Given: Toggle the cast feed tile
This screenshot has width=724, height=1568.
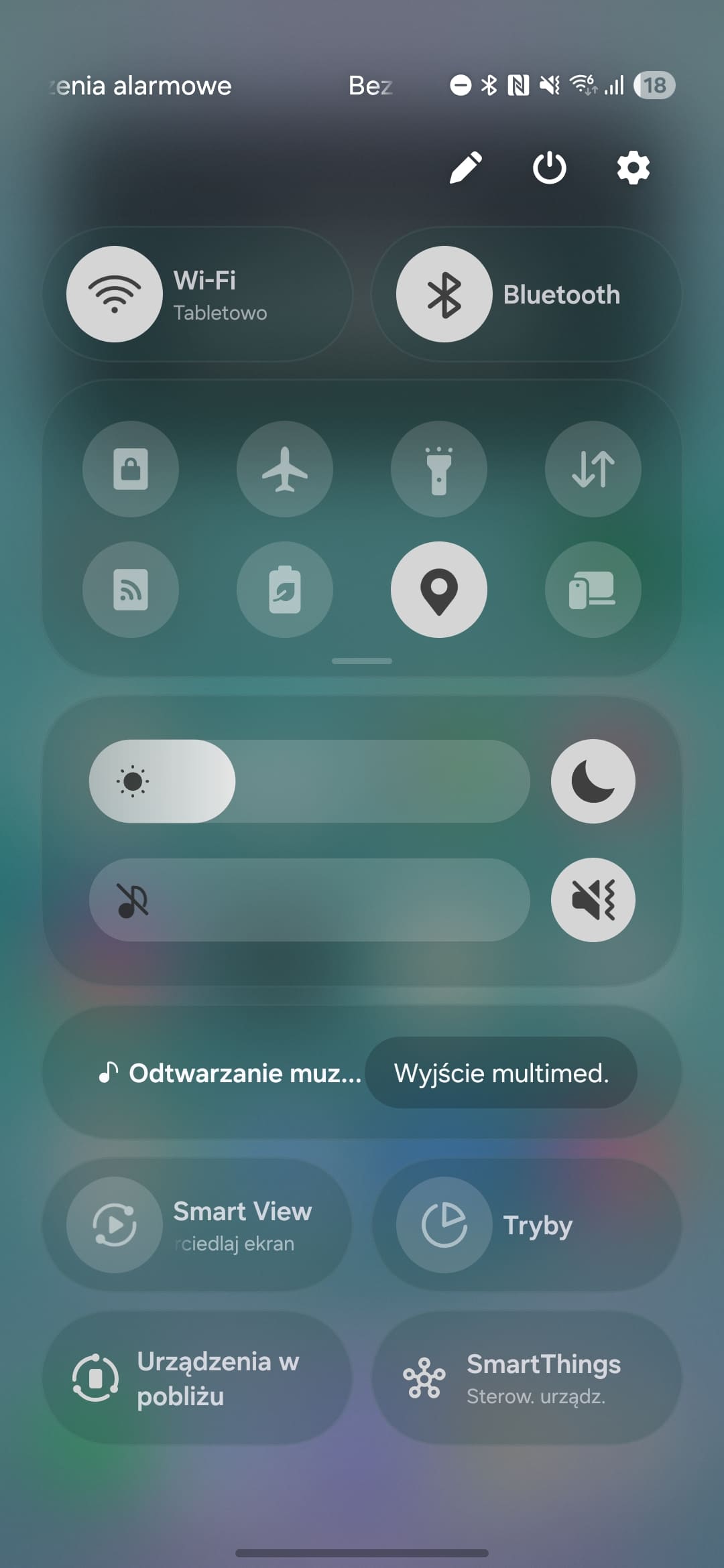Looking at the screenshot, I should [x=131, y=590].
